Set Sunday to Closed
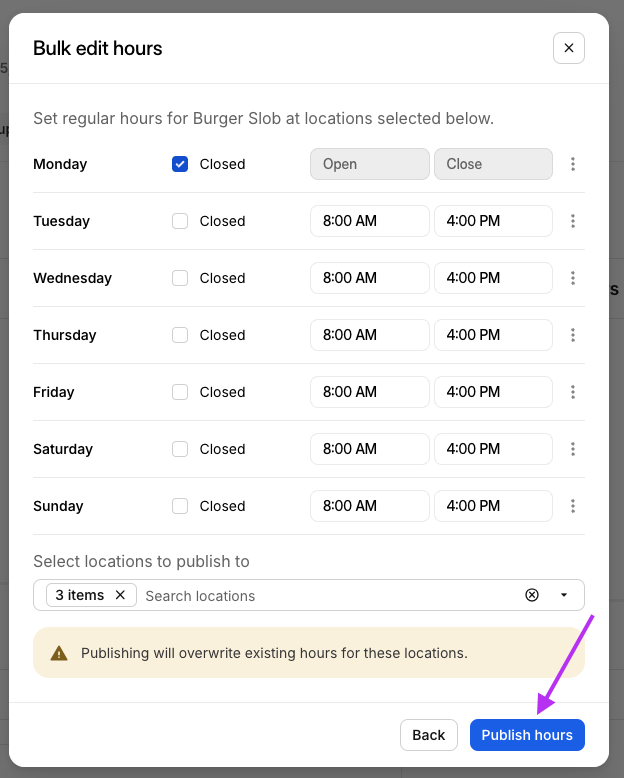 pyautogui.click(x=180, y=506)
